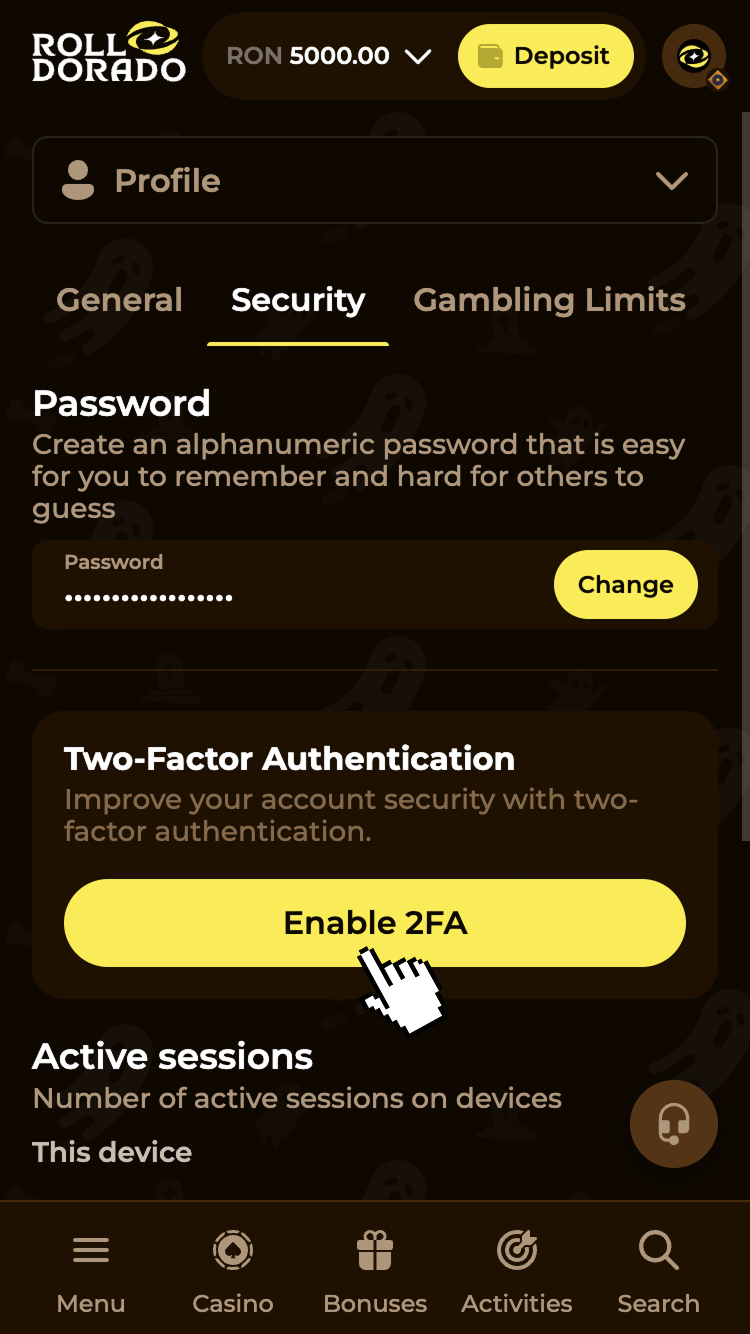Change the account password

point(625,584)
